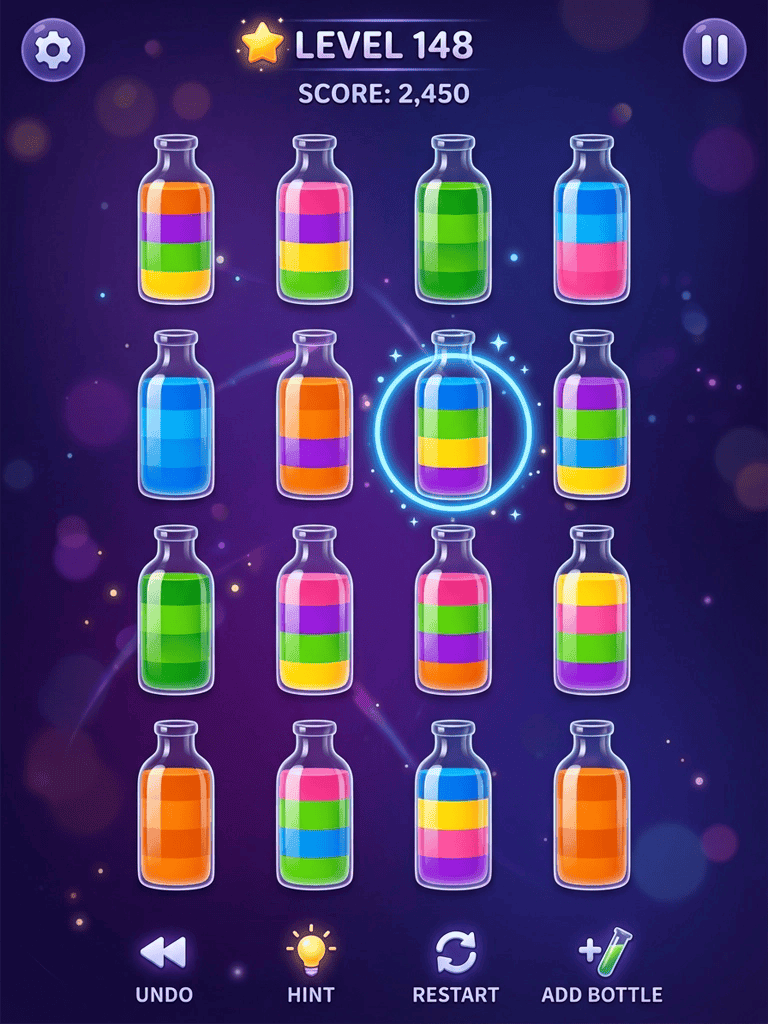Undo the last move
Image resolution: width=768 pixels, height=1024 pixels.
164,967
